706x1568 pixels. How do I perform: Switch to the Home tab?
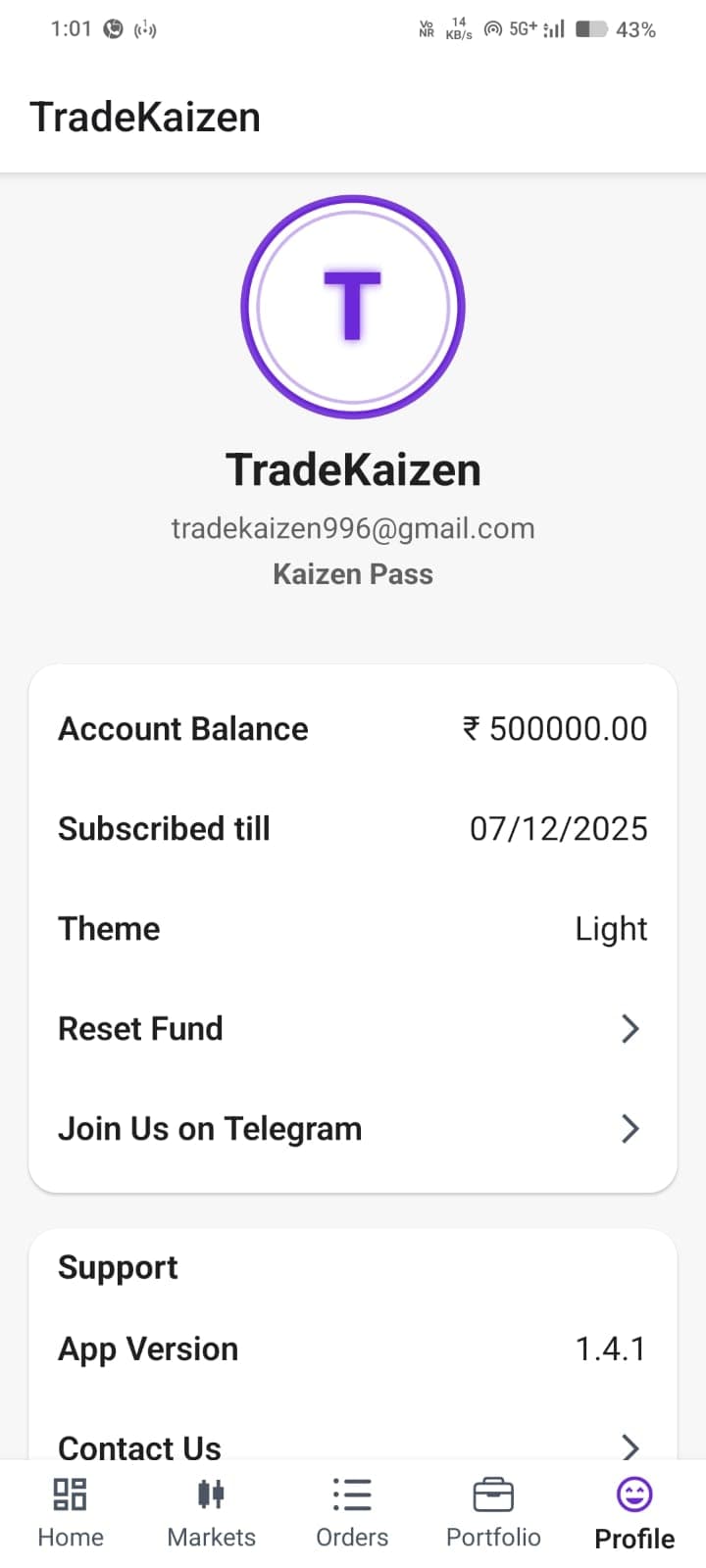[x=71, y=1512]
